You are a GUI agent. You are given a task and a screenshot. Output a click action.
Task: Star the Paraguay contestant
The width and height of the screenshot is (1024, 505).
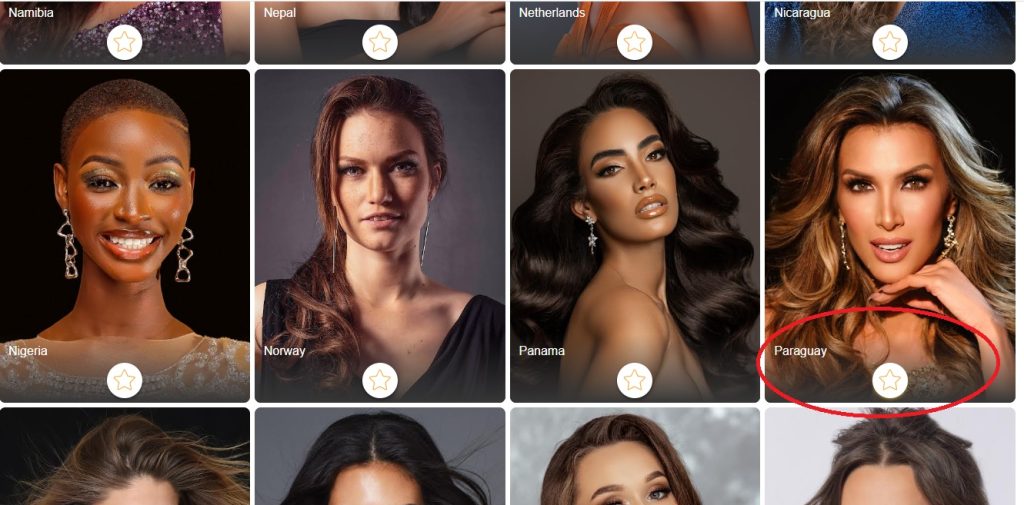(x=889, y=380)
